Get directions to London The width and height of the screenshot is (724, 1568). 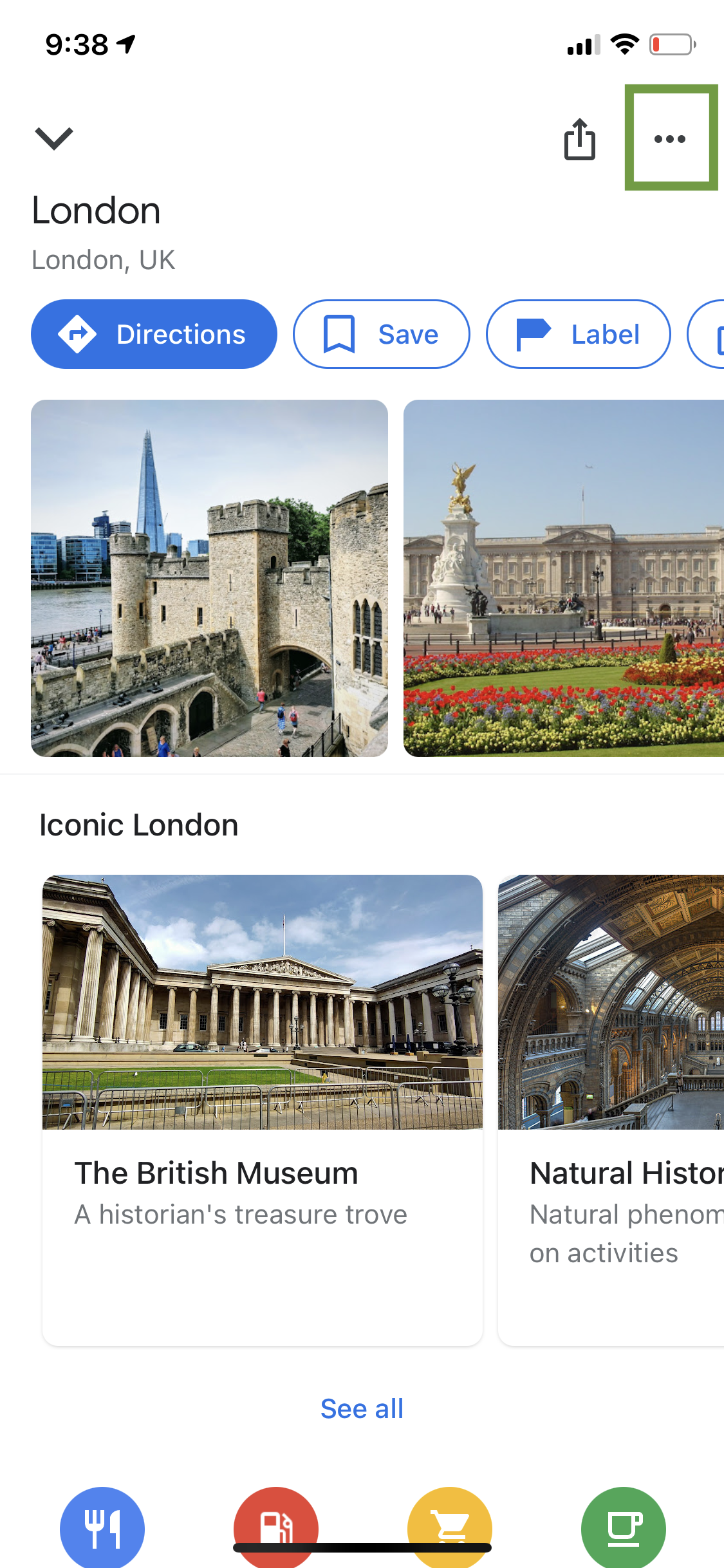154,334
